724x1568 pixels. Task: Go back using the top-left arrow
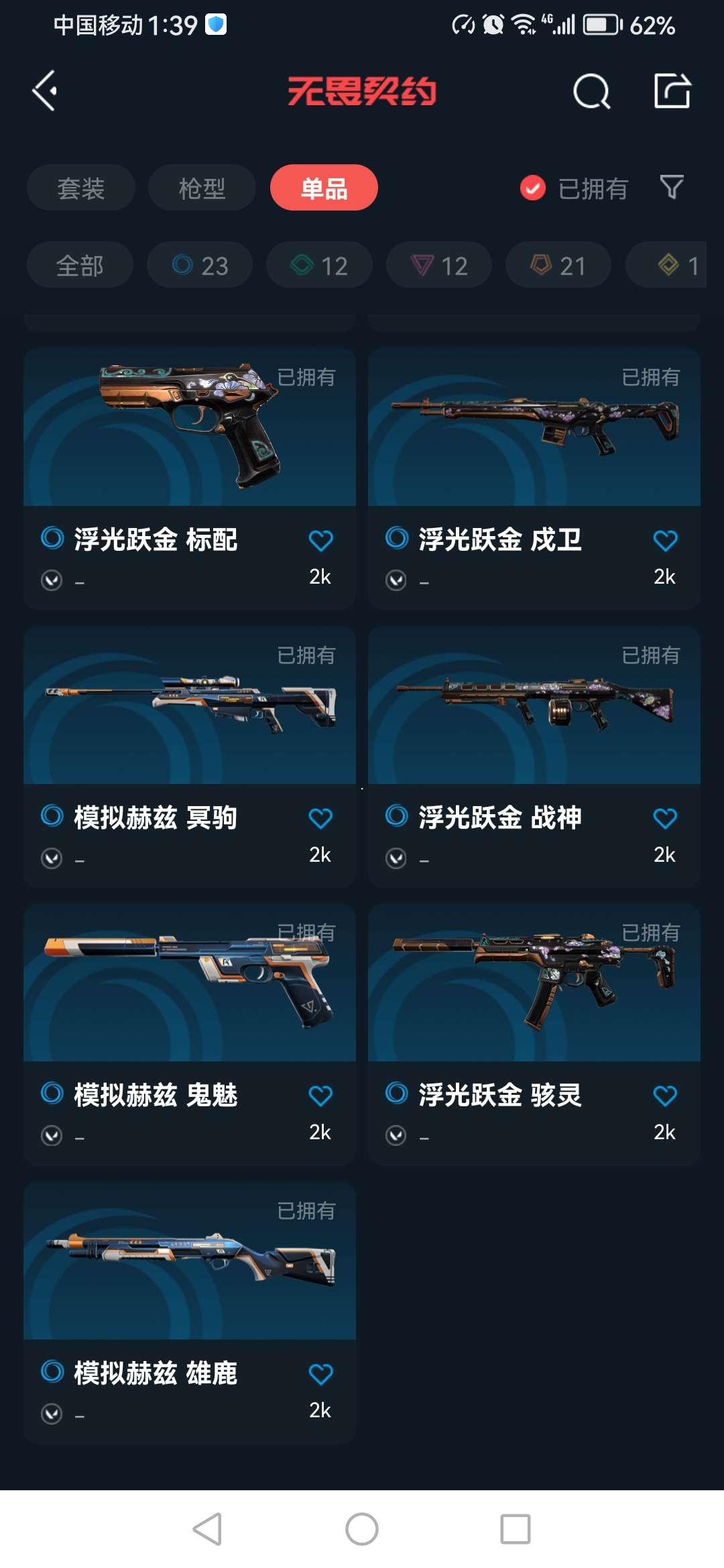46,90
